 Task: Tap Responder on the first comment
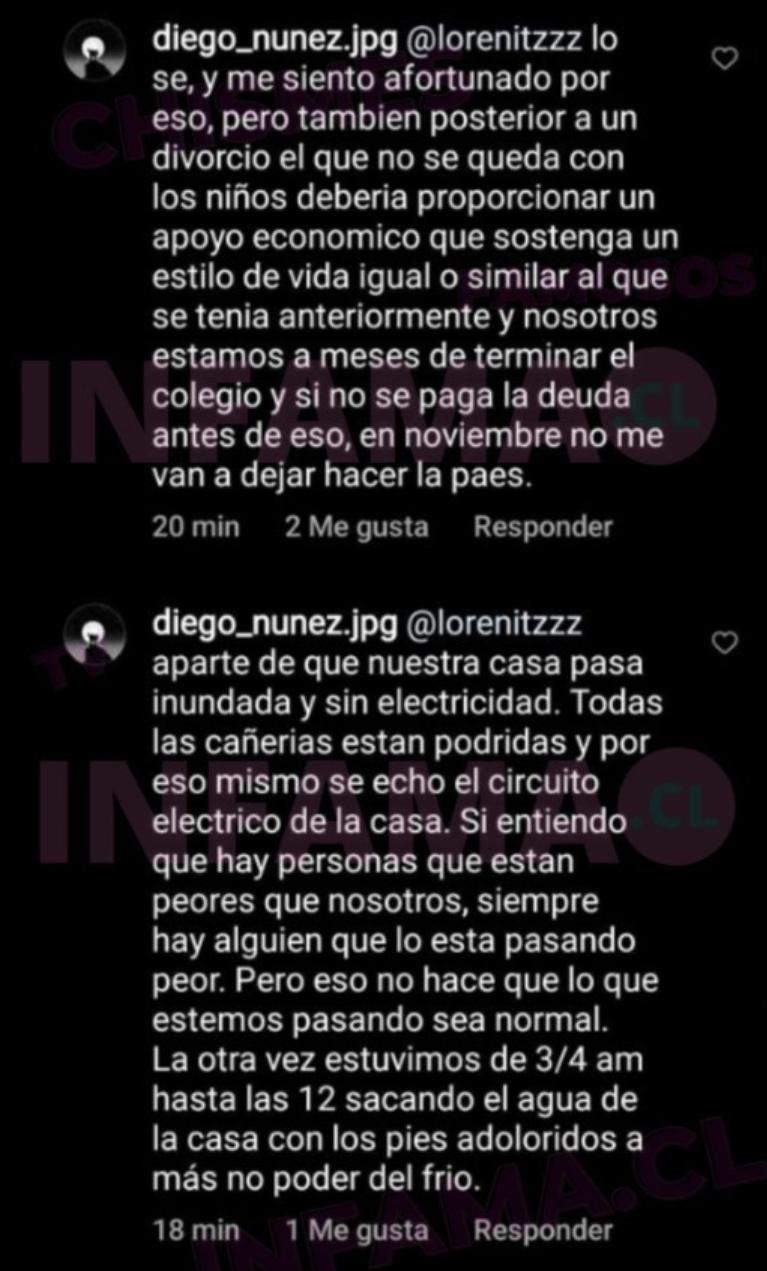point(542,526)
